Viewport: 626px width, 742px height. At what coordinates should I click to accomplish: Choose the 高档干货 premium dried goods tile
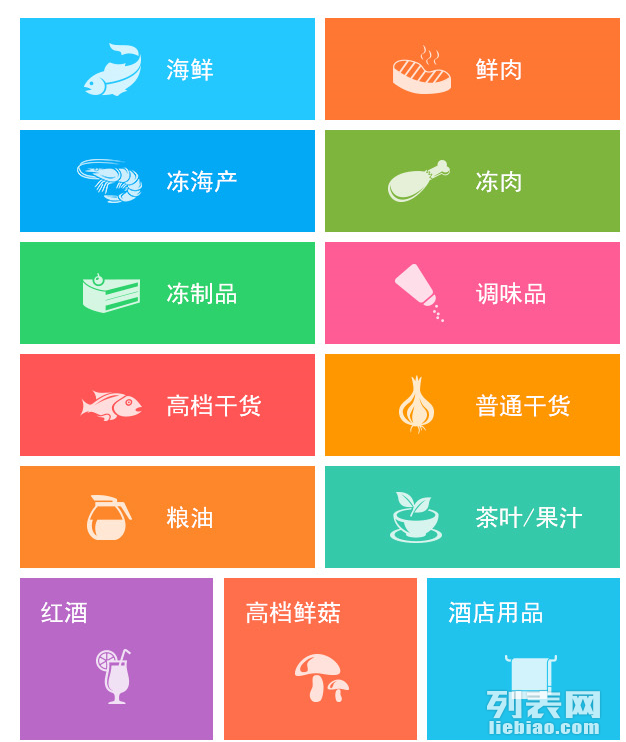click(167, 405)
